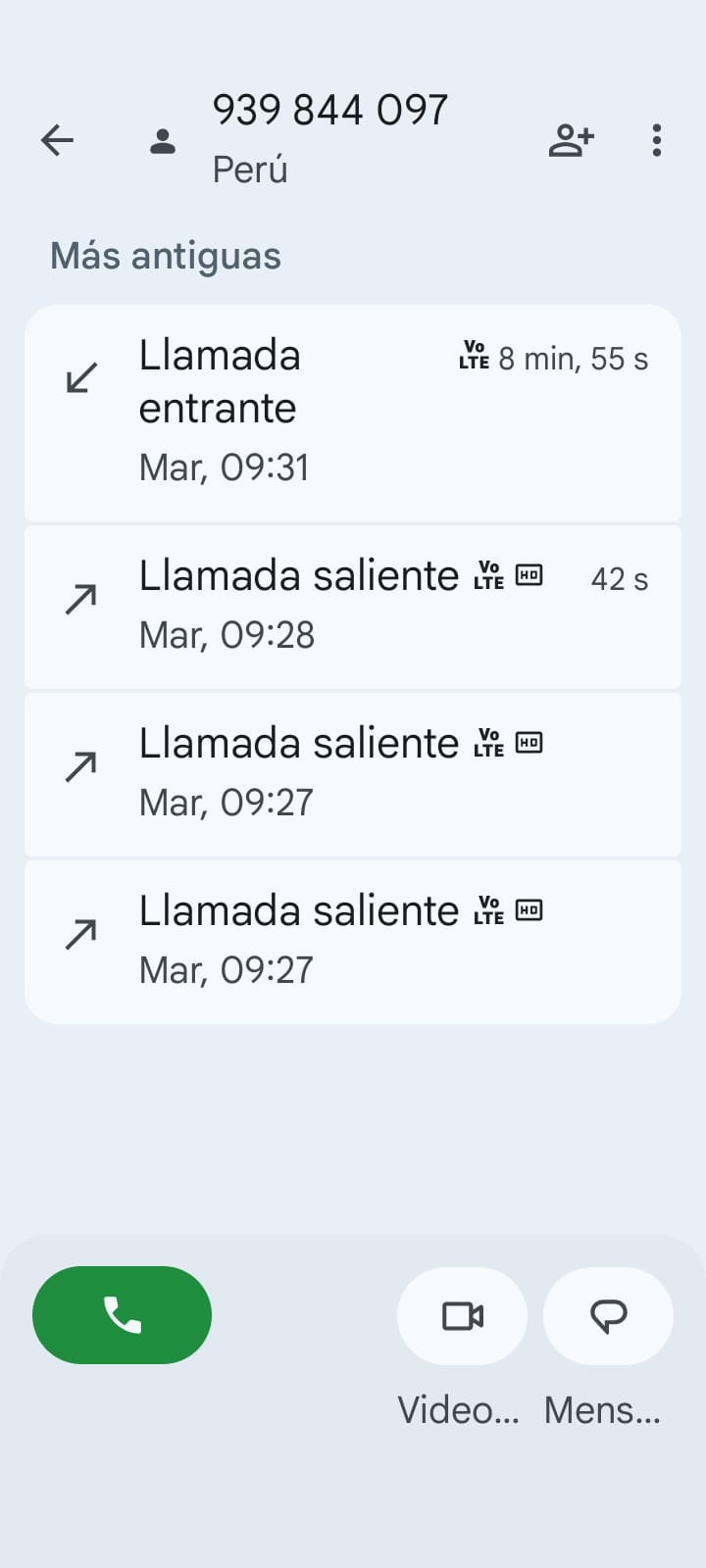
Task: Send a message to this number
Action: 608,1316
